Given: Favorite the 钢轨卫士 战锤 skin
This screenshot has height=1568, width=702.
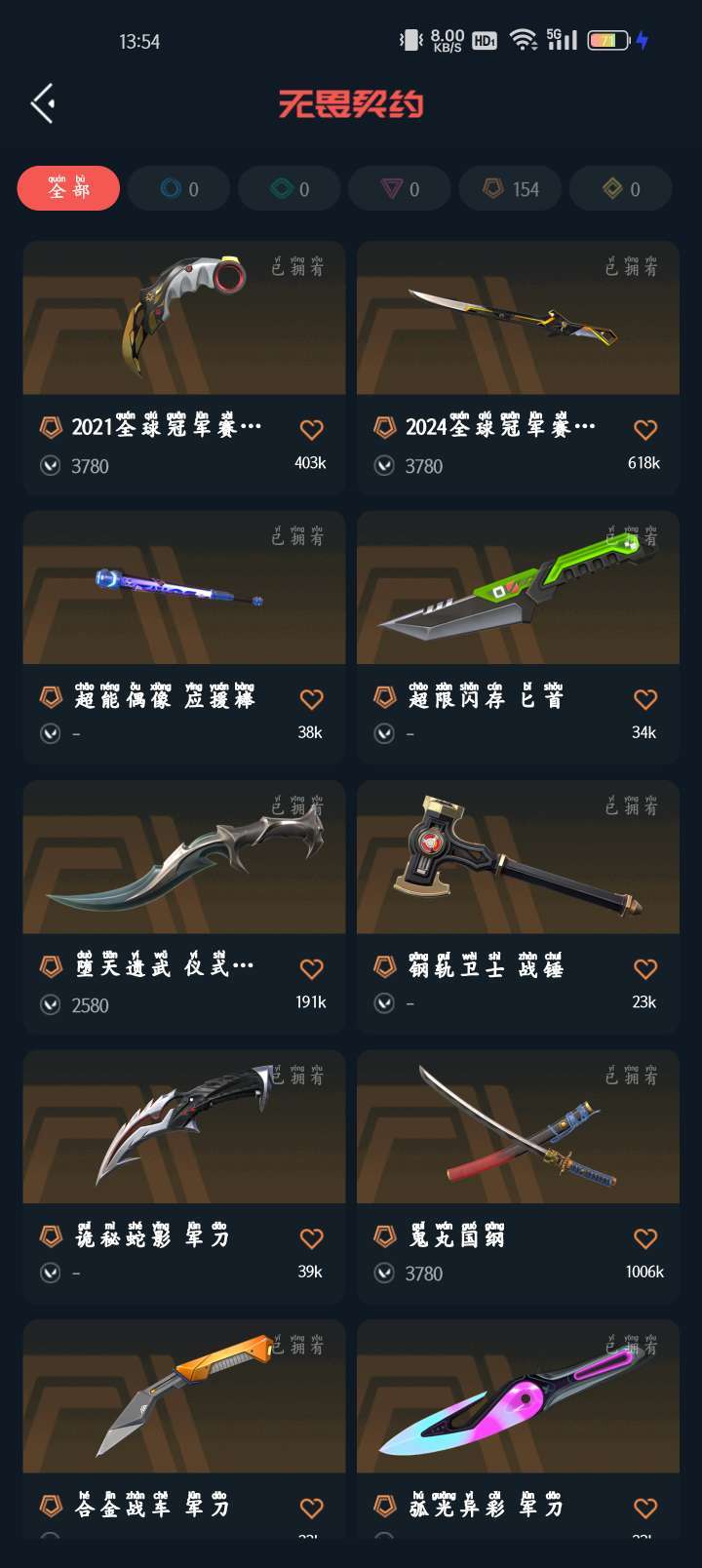Looking at the screenshot, I should (x=645, y=968).
